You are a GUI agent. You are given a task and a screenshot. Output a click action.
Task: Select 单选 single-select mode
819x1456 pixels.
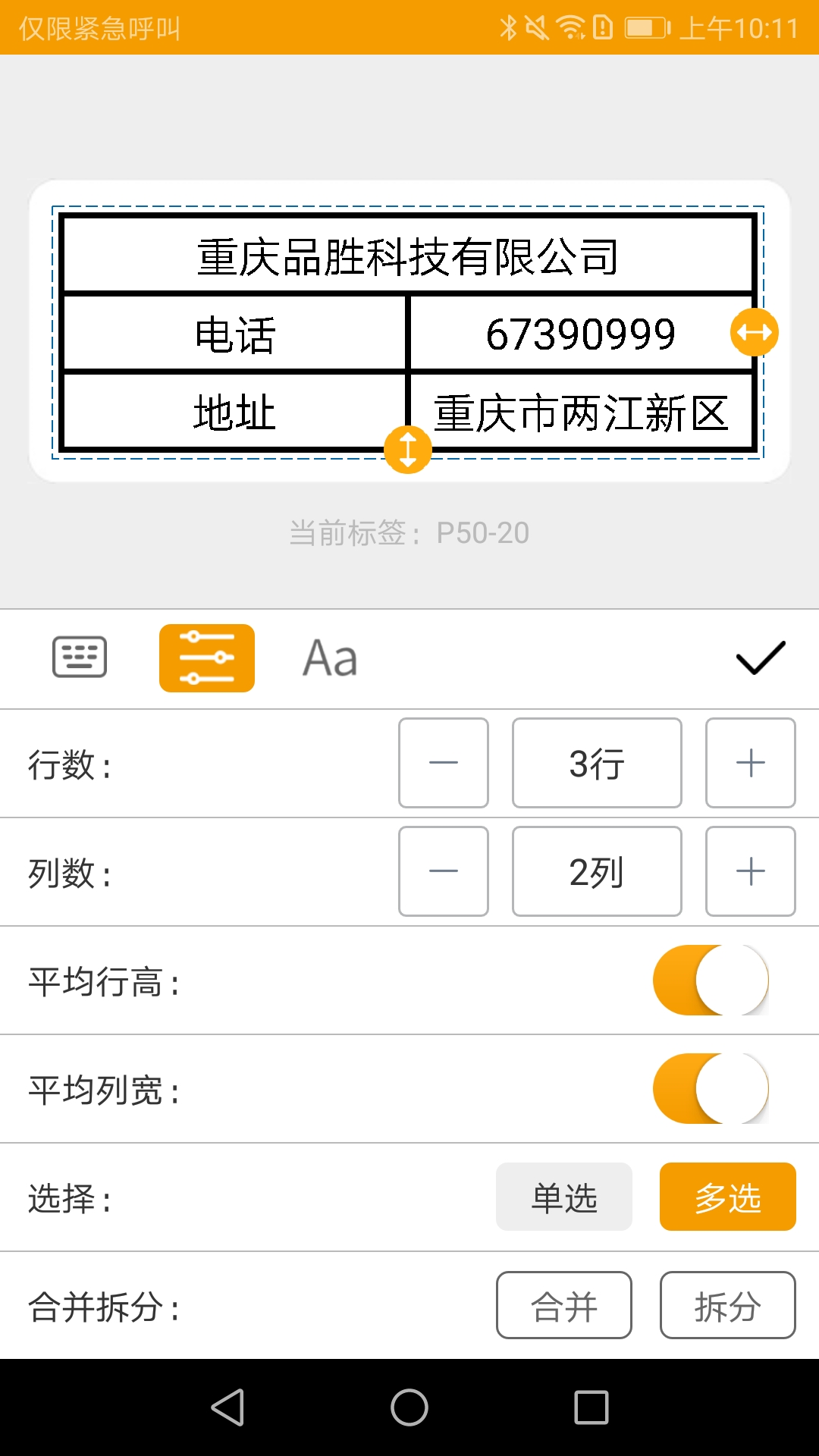[x=563, y=1197]
